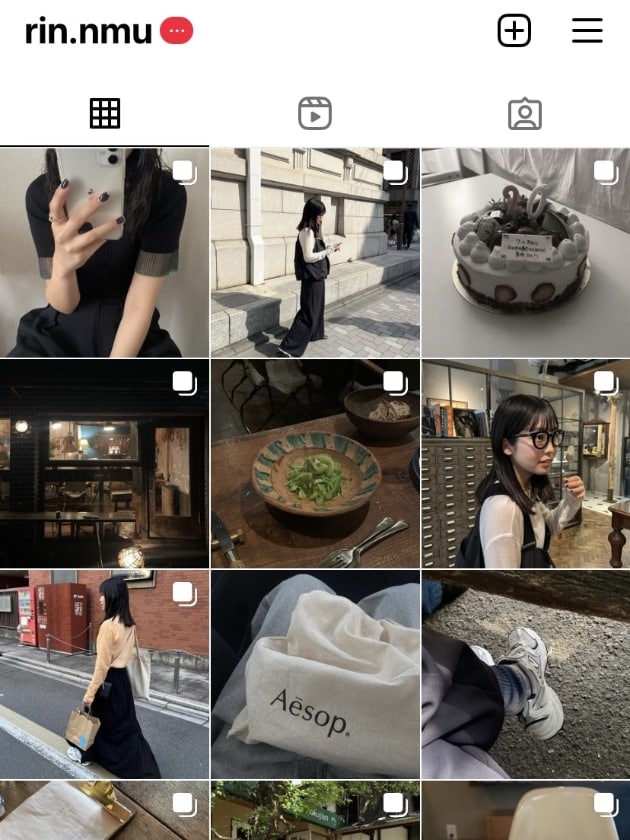Image resolution: width=630 pixels, height=840 pixels.
Task: Switch to the Reels tab
Action: [x=315, y=114]
